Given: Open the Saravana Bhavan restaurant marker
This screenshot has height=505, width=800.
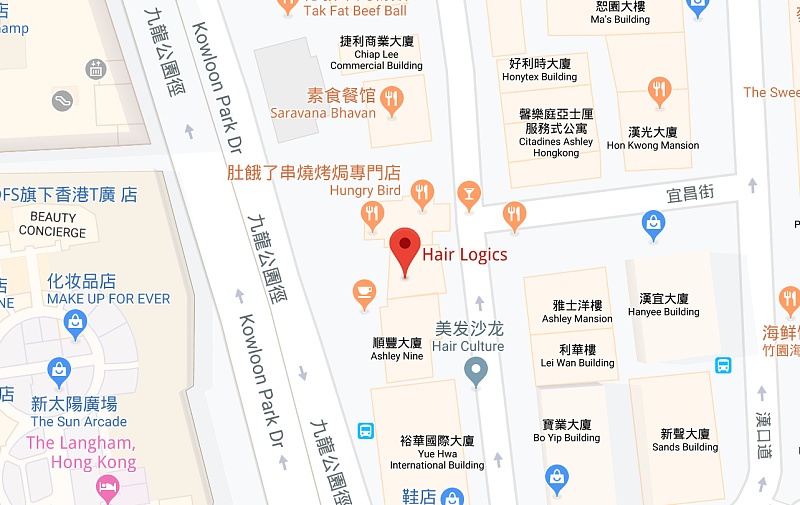Looking at the screenshot, I should point(392,98).
